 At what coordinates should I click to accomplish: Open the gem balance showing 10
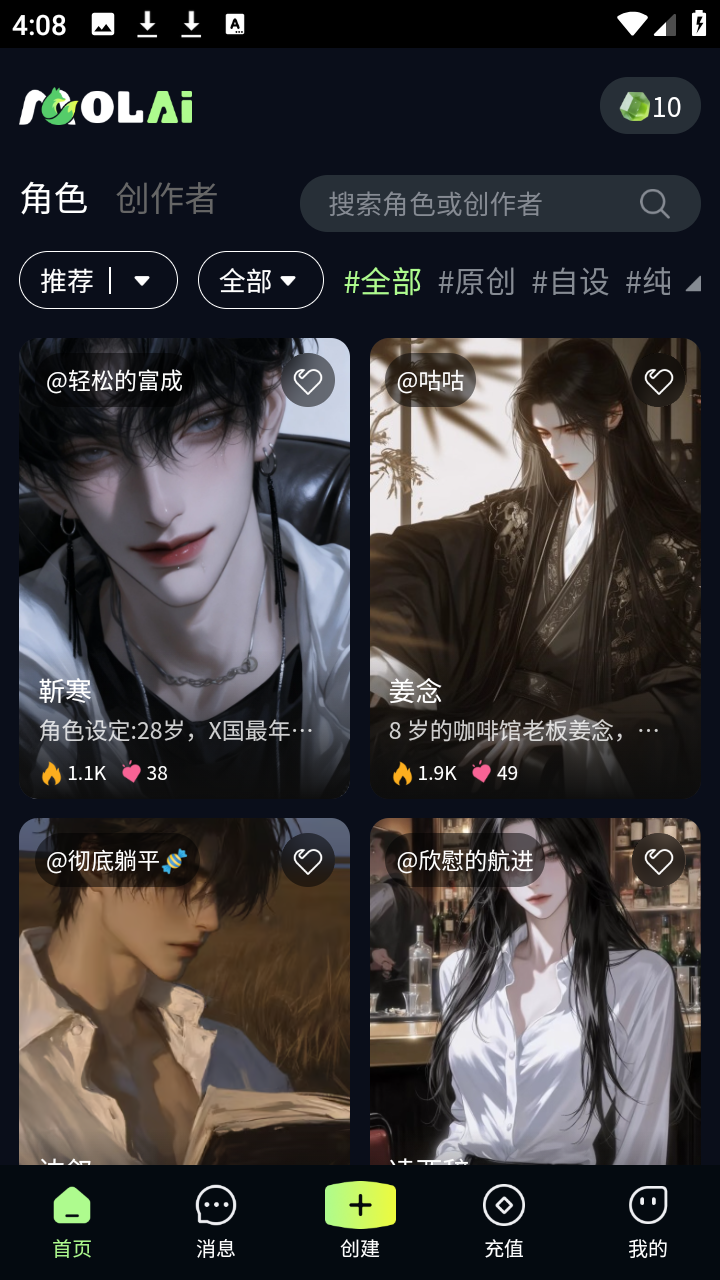coord(650,106)
